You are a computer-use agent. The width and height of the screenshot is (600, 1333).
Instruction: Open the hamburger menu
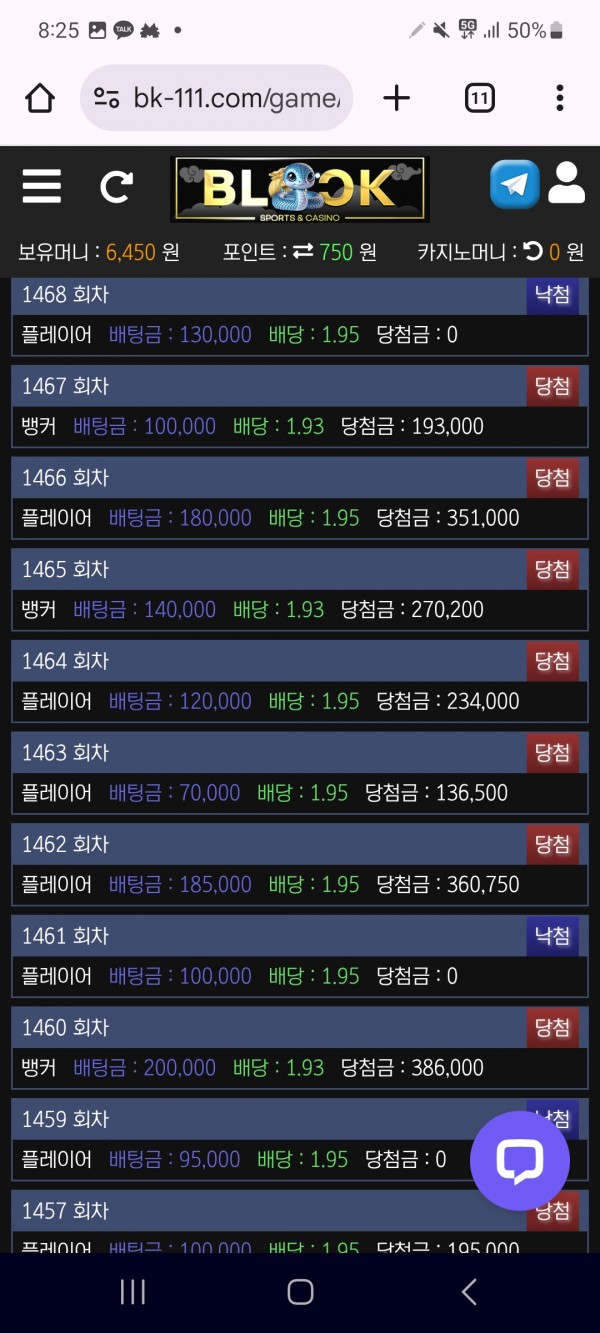pos(41,186)
